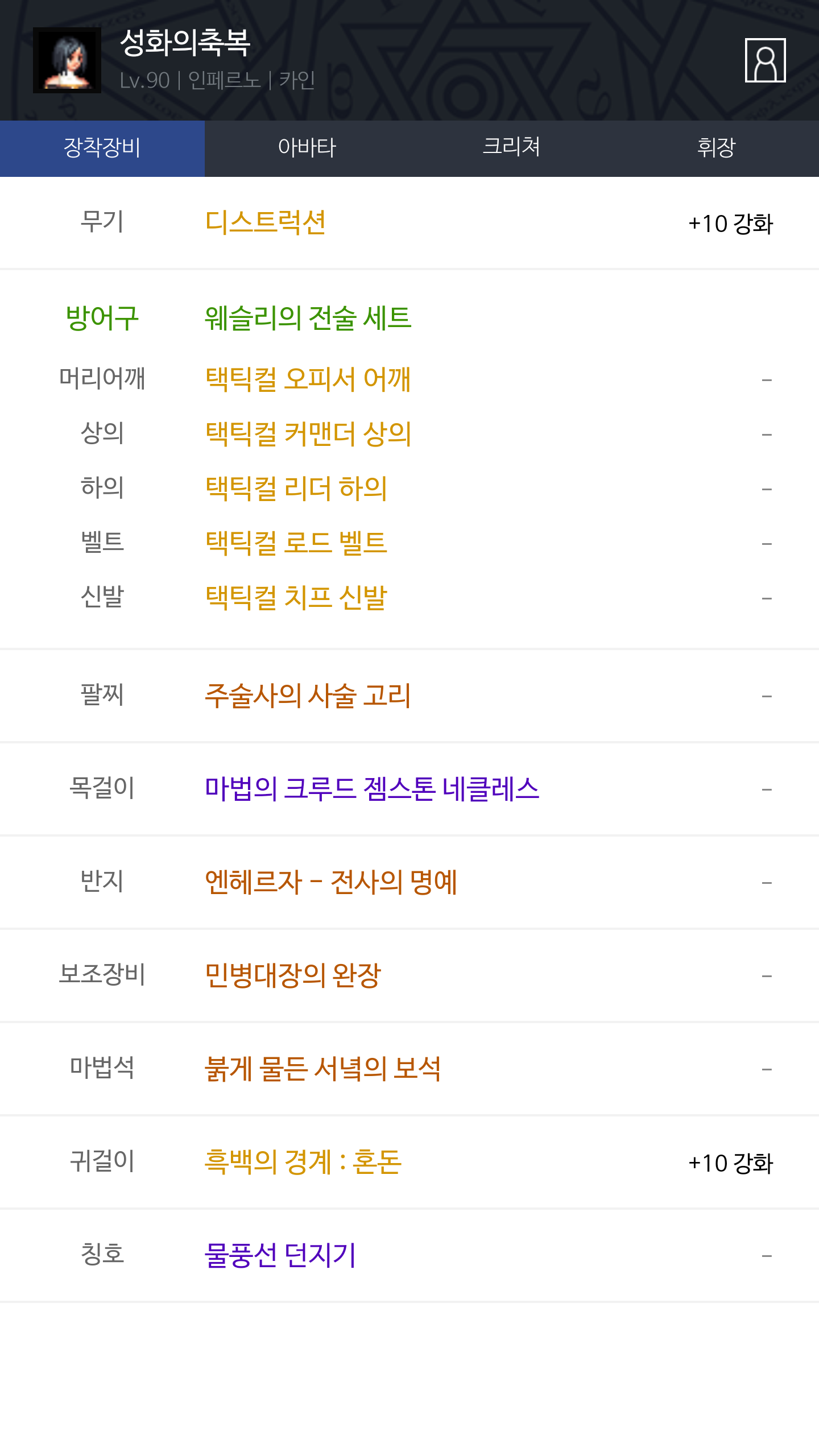Open bracelet 주술사의 사슬 고리
Viewport: 819px width, 1456px height.
click(308, 695)
